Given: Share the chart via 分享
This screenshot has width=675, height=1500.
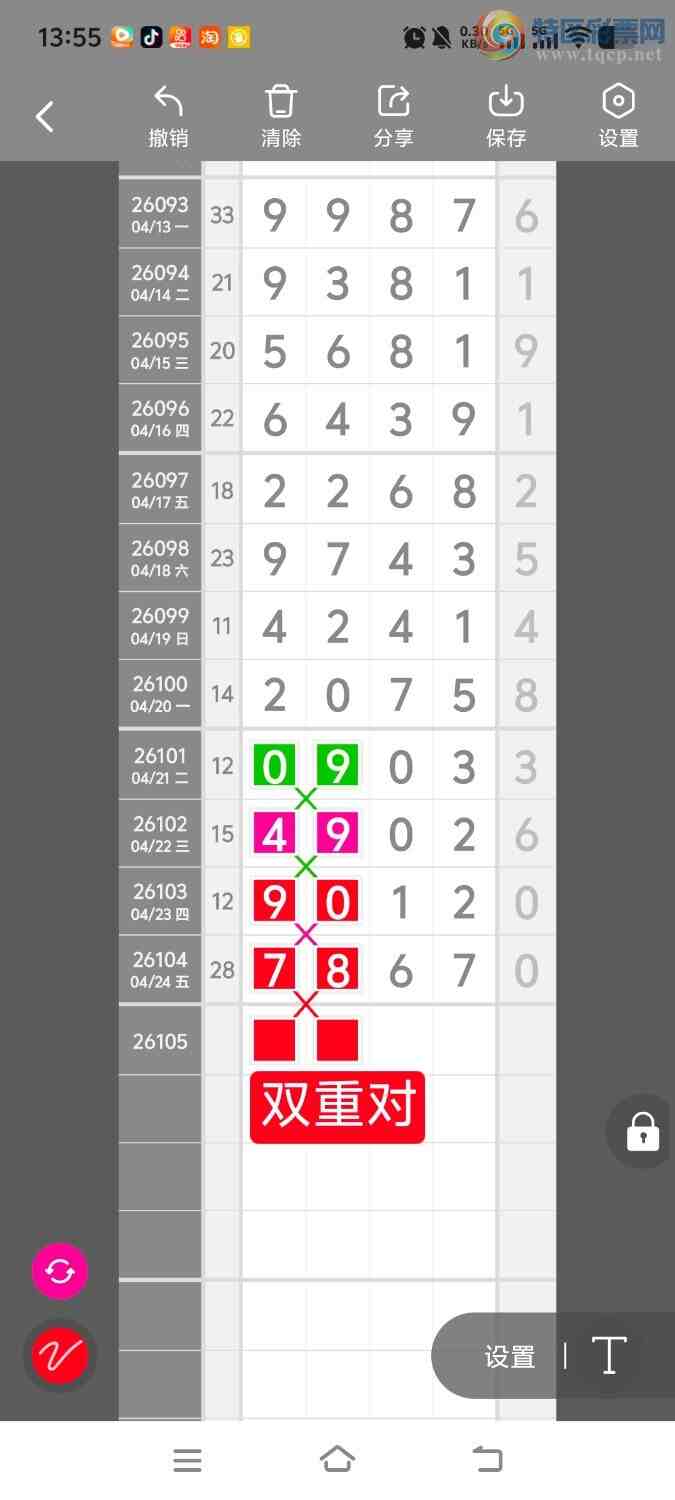Looking at the screenshot, I should pyautogui.click(x=394, y=117).
